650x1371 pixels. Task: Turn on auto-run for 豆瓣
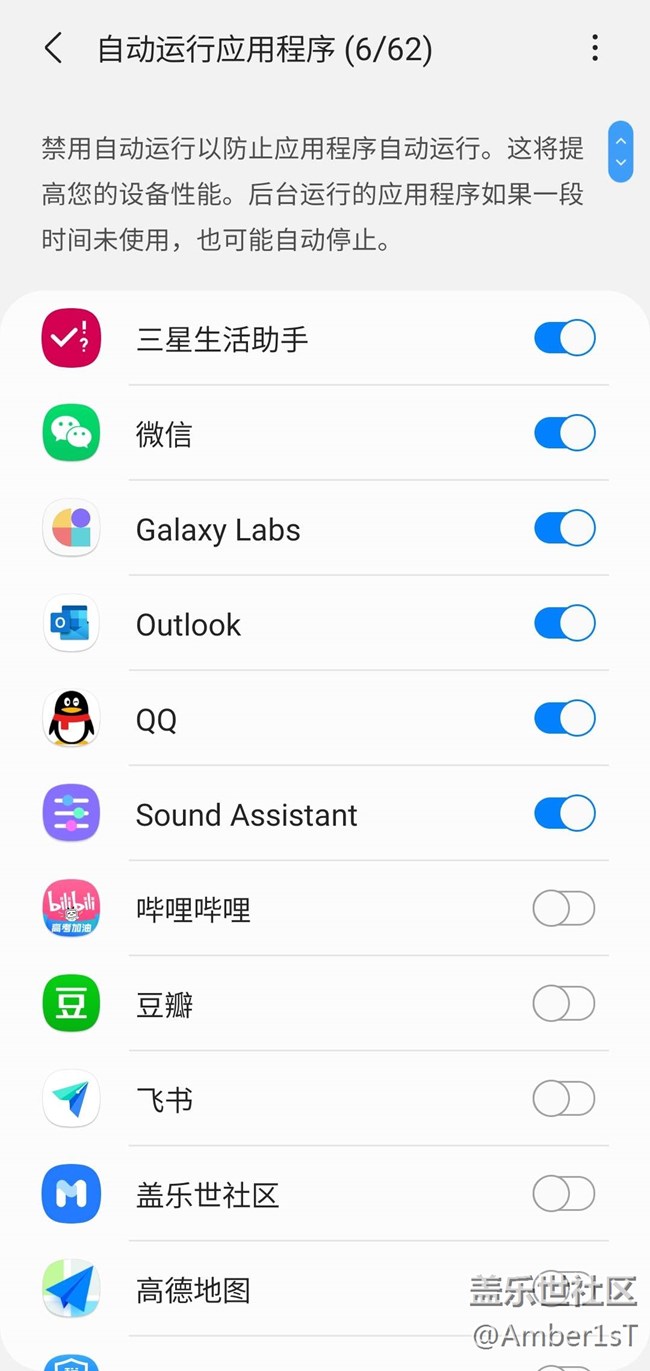point(564,1004)
